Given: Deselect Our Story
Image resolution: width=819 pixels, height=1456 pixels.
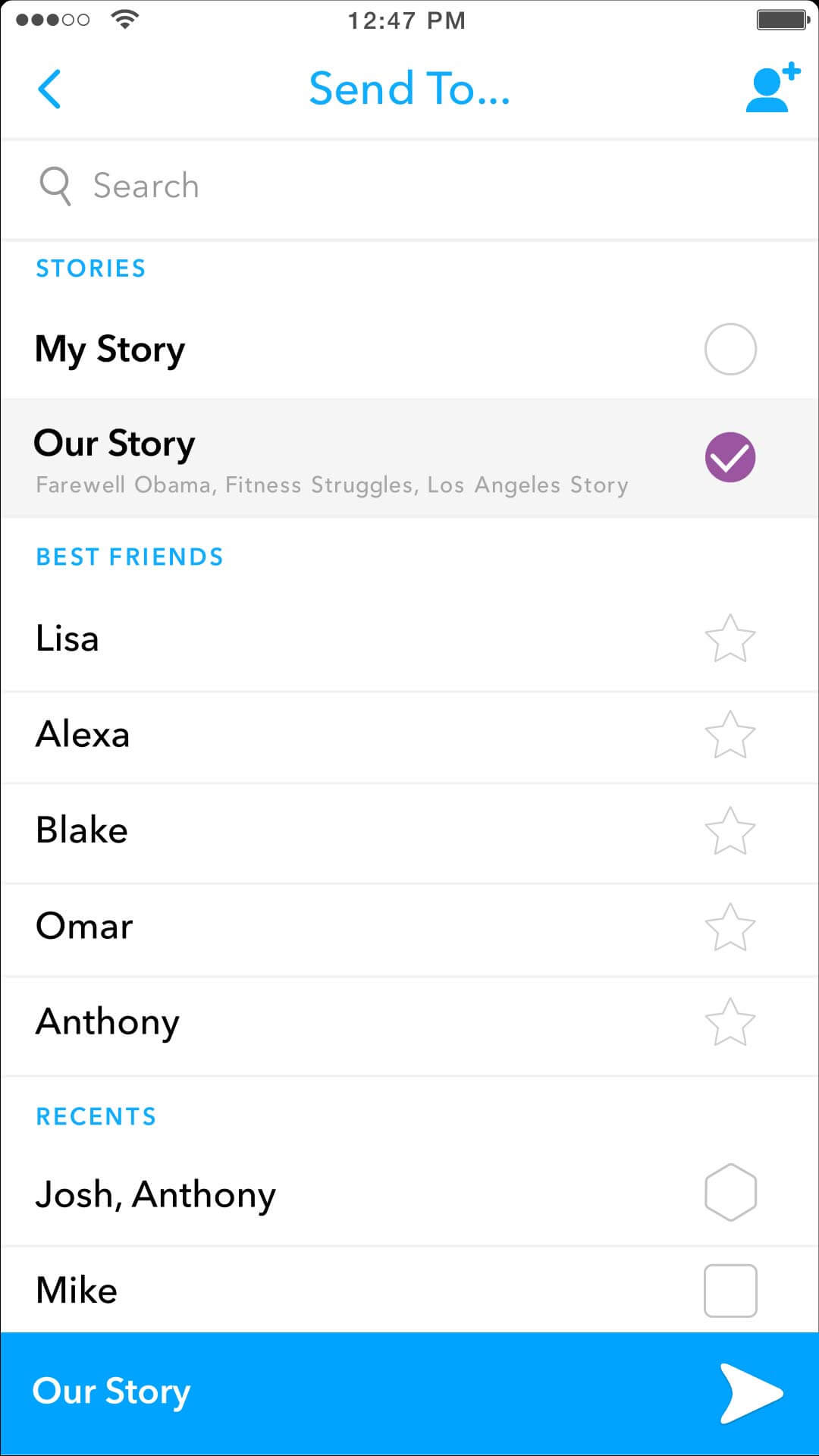Looking at the screenshot, I should coord(409,458).
